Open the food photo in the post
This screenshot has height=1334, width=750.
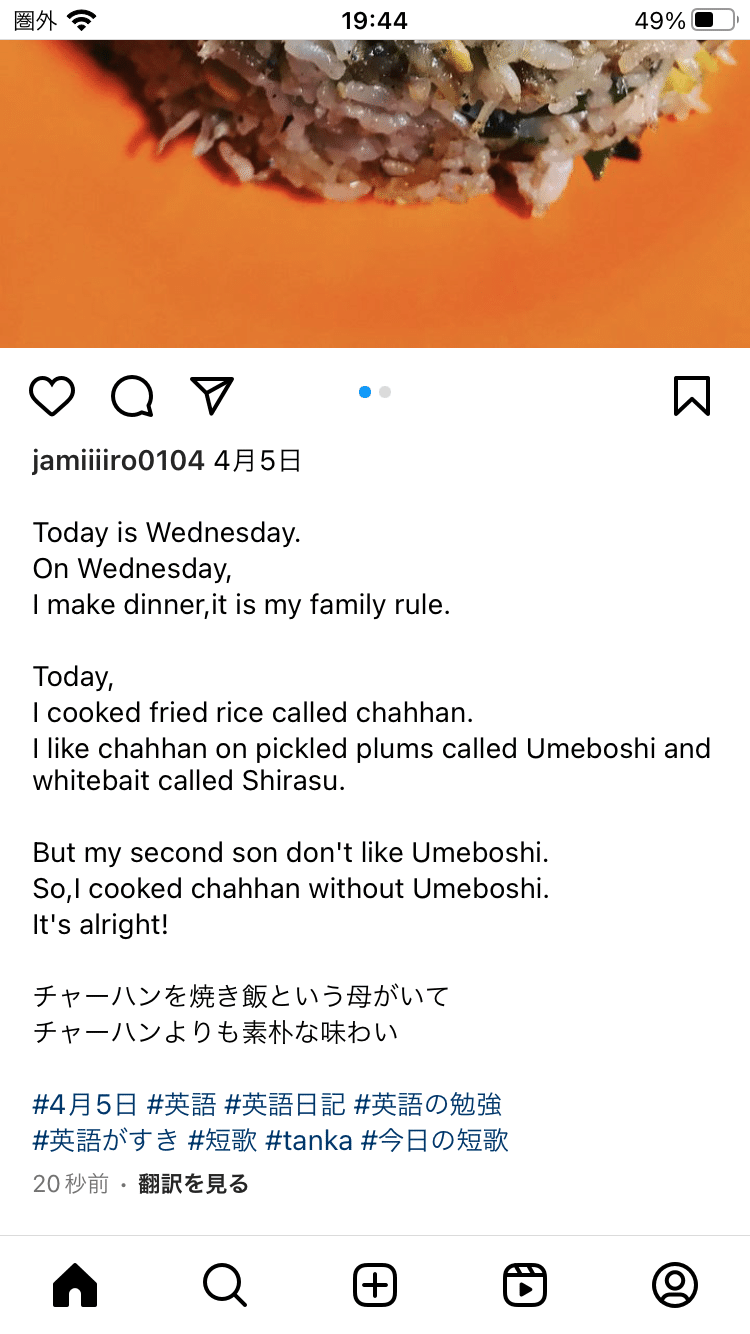coord(375,194)
